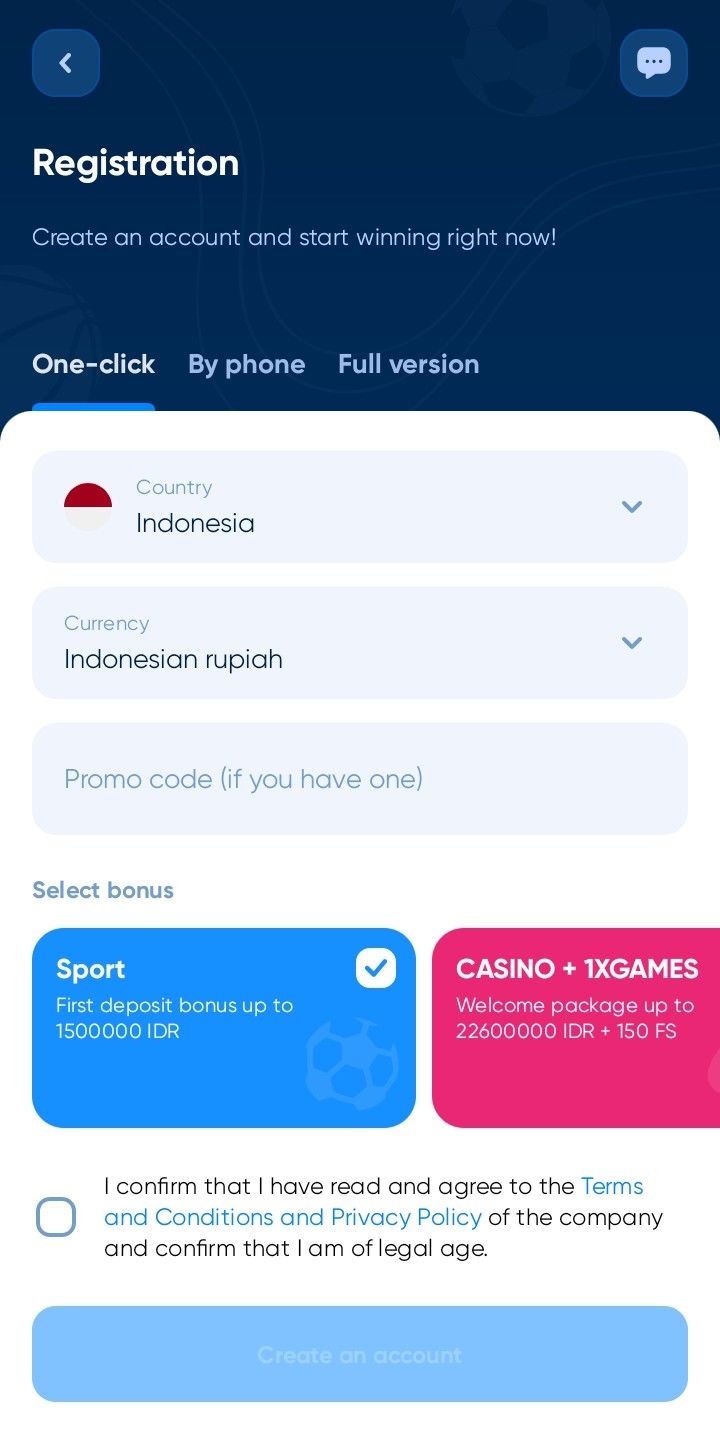720x1444 pixels.
Task: Go back using the arrow button
Action: tap(66, 63)
